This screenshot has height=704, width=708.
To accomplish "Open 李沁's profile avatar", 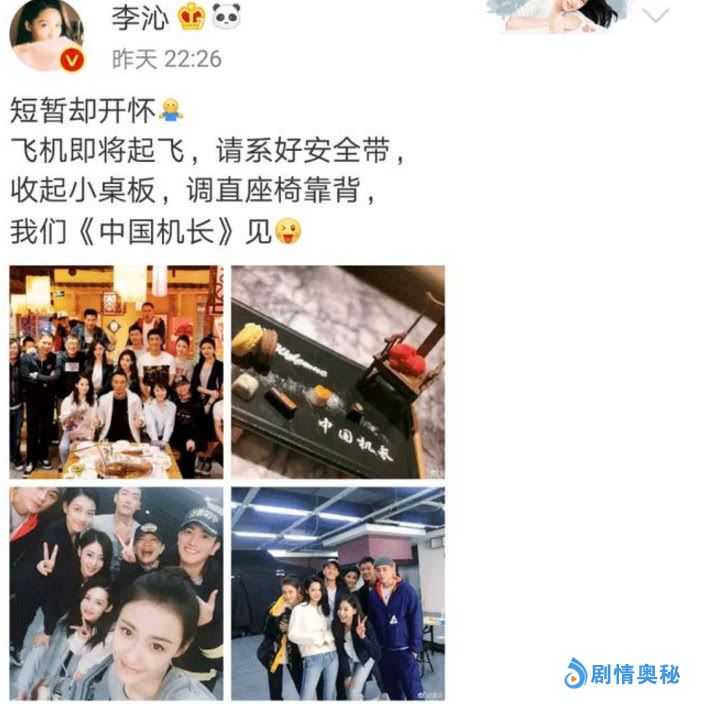I will [46, 36].
